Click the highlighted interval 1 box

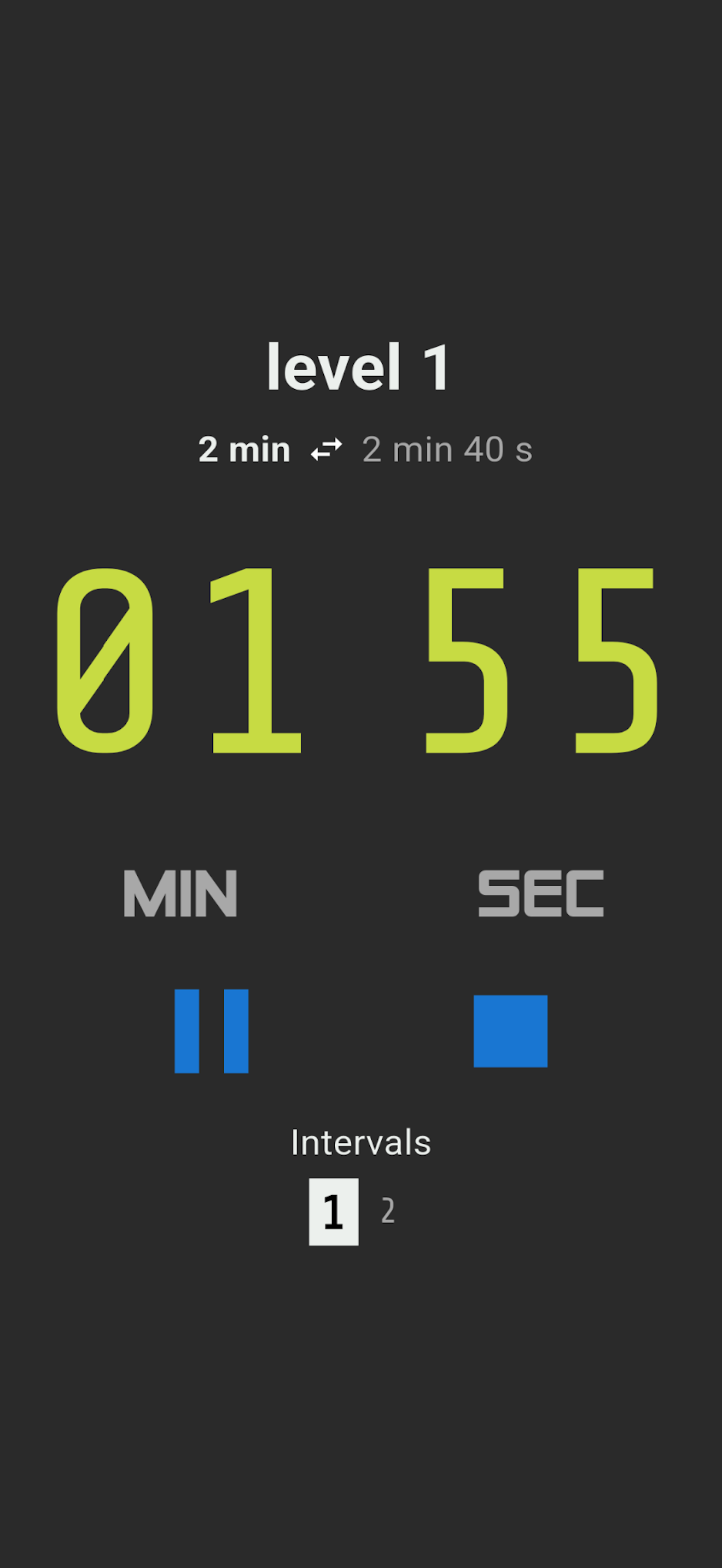[334, 1212]
